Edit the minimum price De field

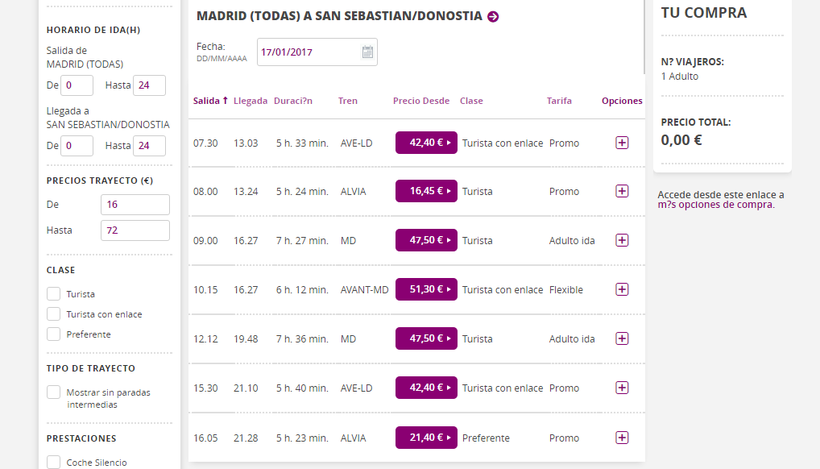pos(135,205)
